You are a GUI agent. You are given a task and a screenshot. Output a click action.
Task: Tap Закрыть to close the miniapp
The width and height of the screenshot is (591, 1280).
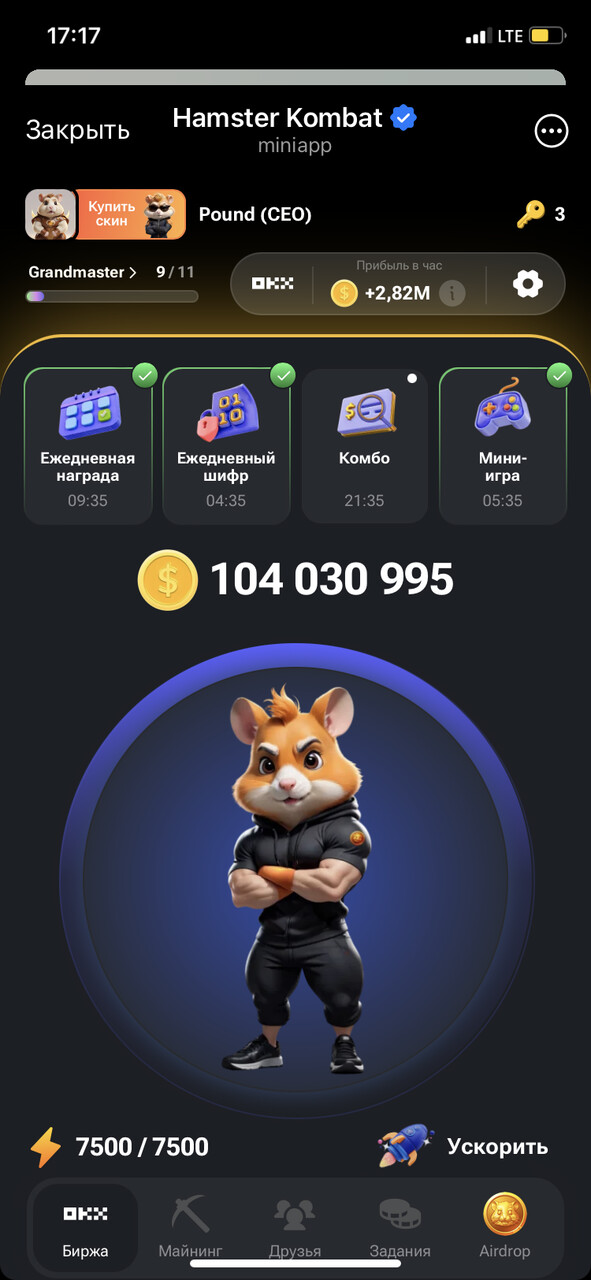coord(78,130)
